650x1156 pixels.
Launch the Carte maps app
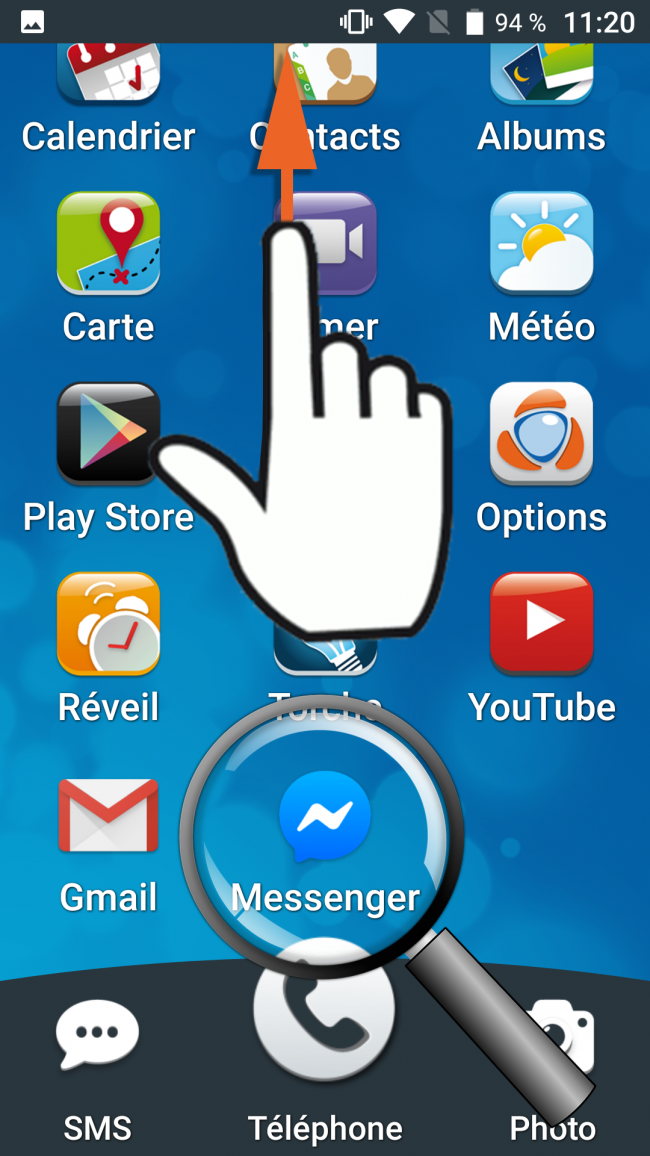[108, 243]
